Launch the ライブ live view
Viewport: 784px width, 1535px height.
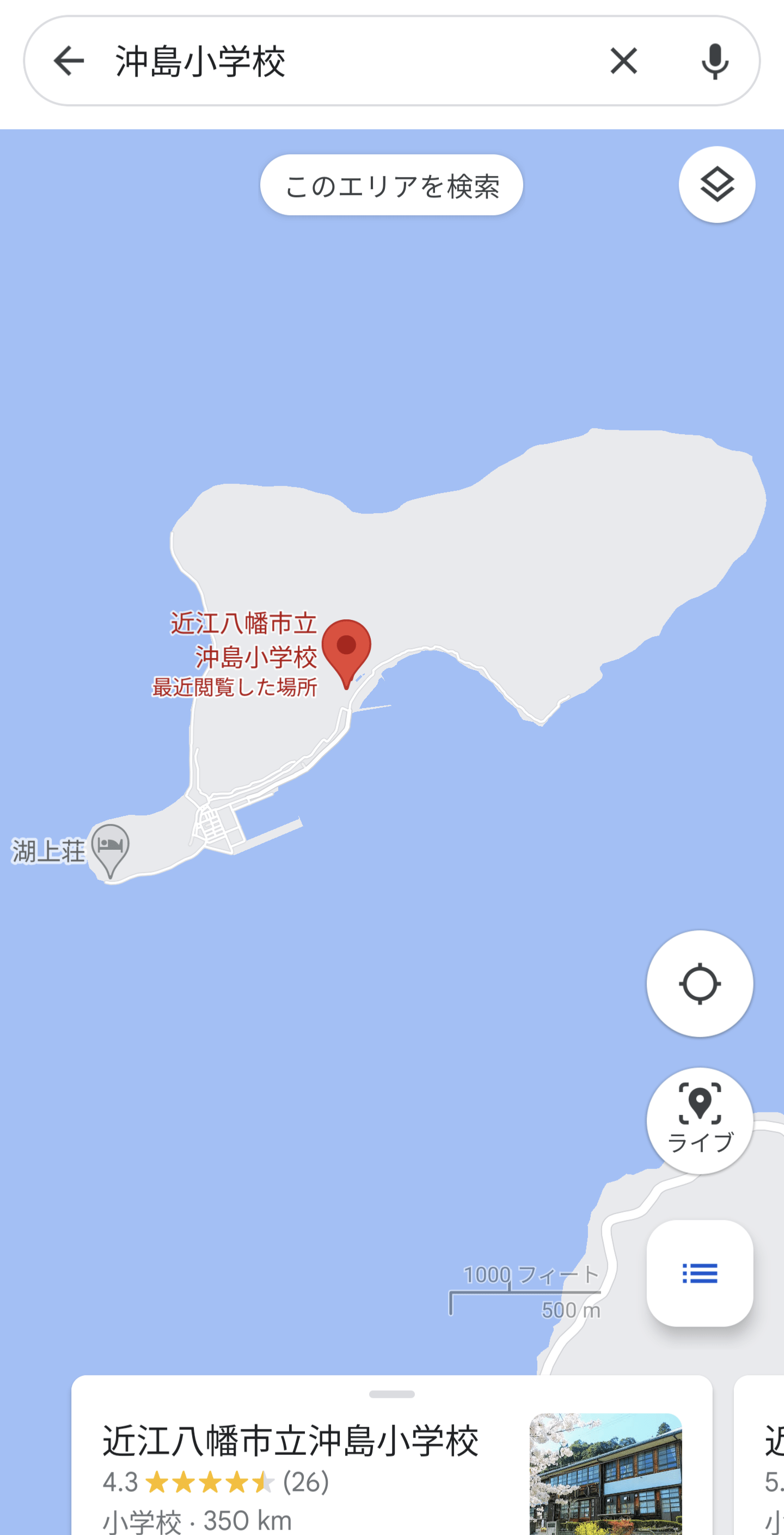tap(700, 1120)
